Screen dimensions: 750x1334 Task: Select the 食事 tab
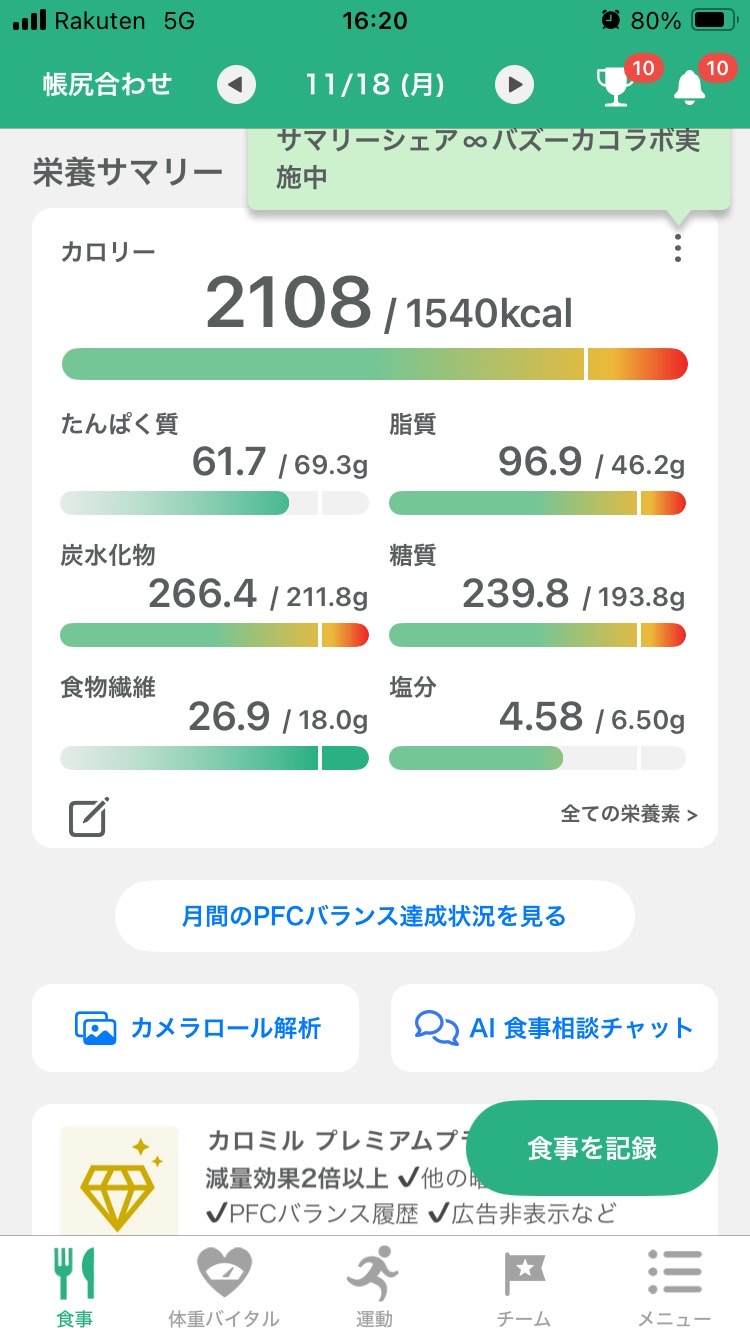(75, 1285)
